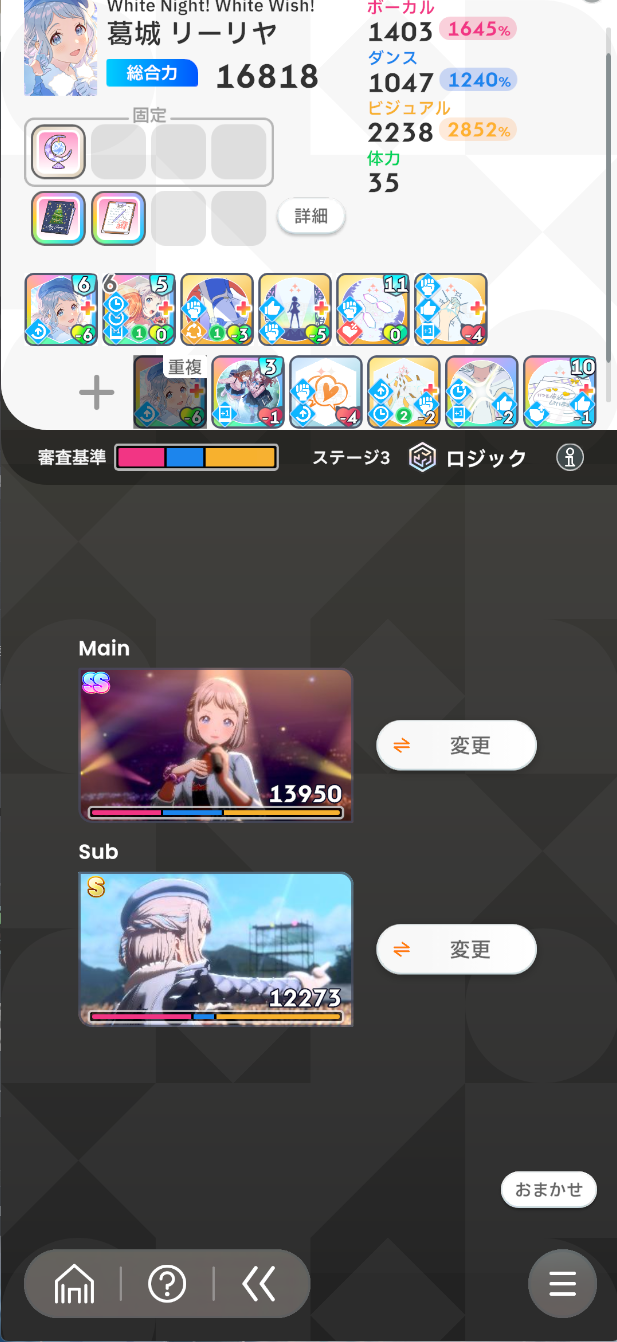Select the notebook item icon
The height and width of the screenshot is (1342, 617).
coord(119,218)
